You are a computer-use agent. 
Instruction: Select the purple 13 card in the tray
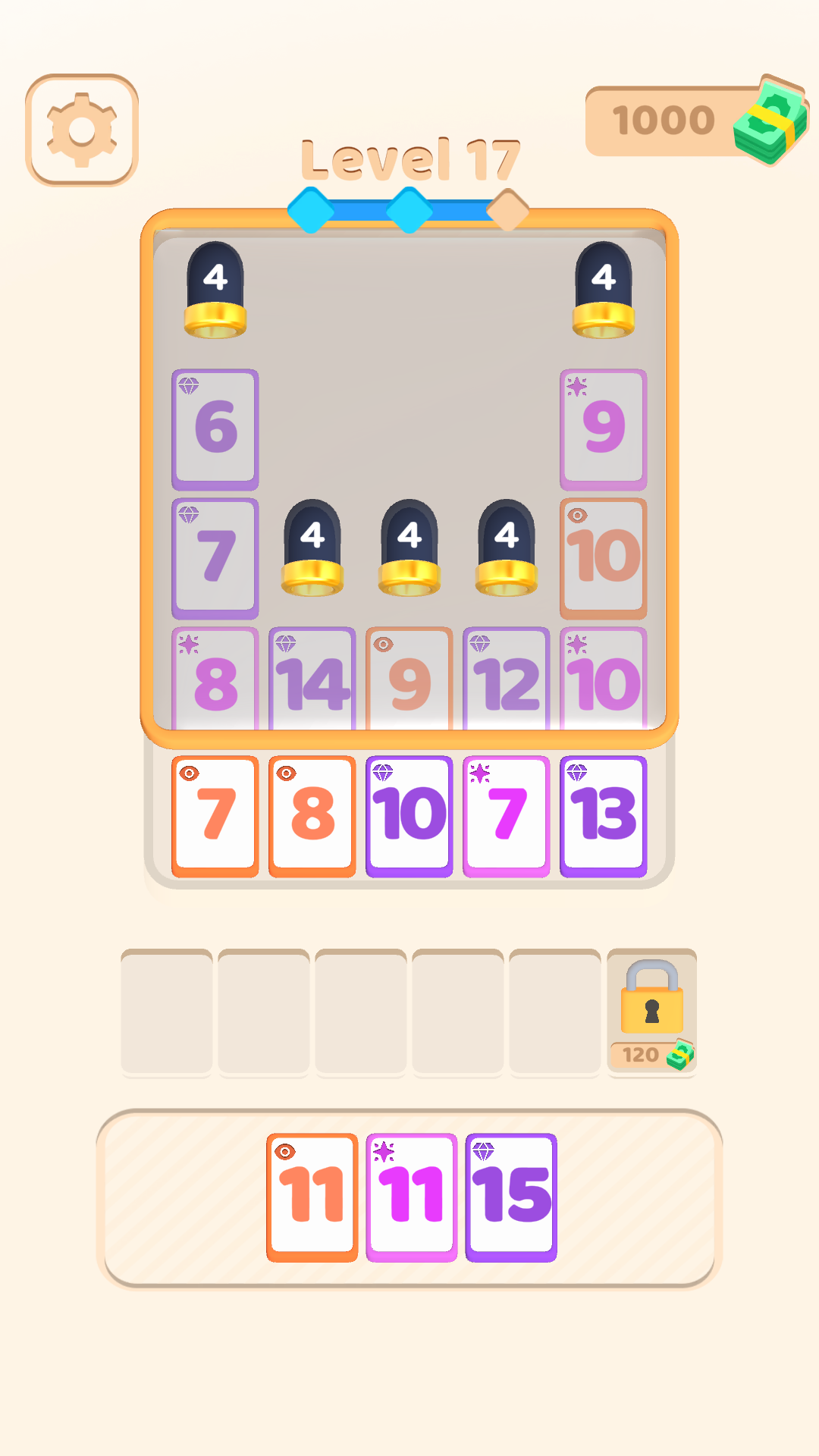pos(603,814)
